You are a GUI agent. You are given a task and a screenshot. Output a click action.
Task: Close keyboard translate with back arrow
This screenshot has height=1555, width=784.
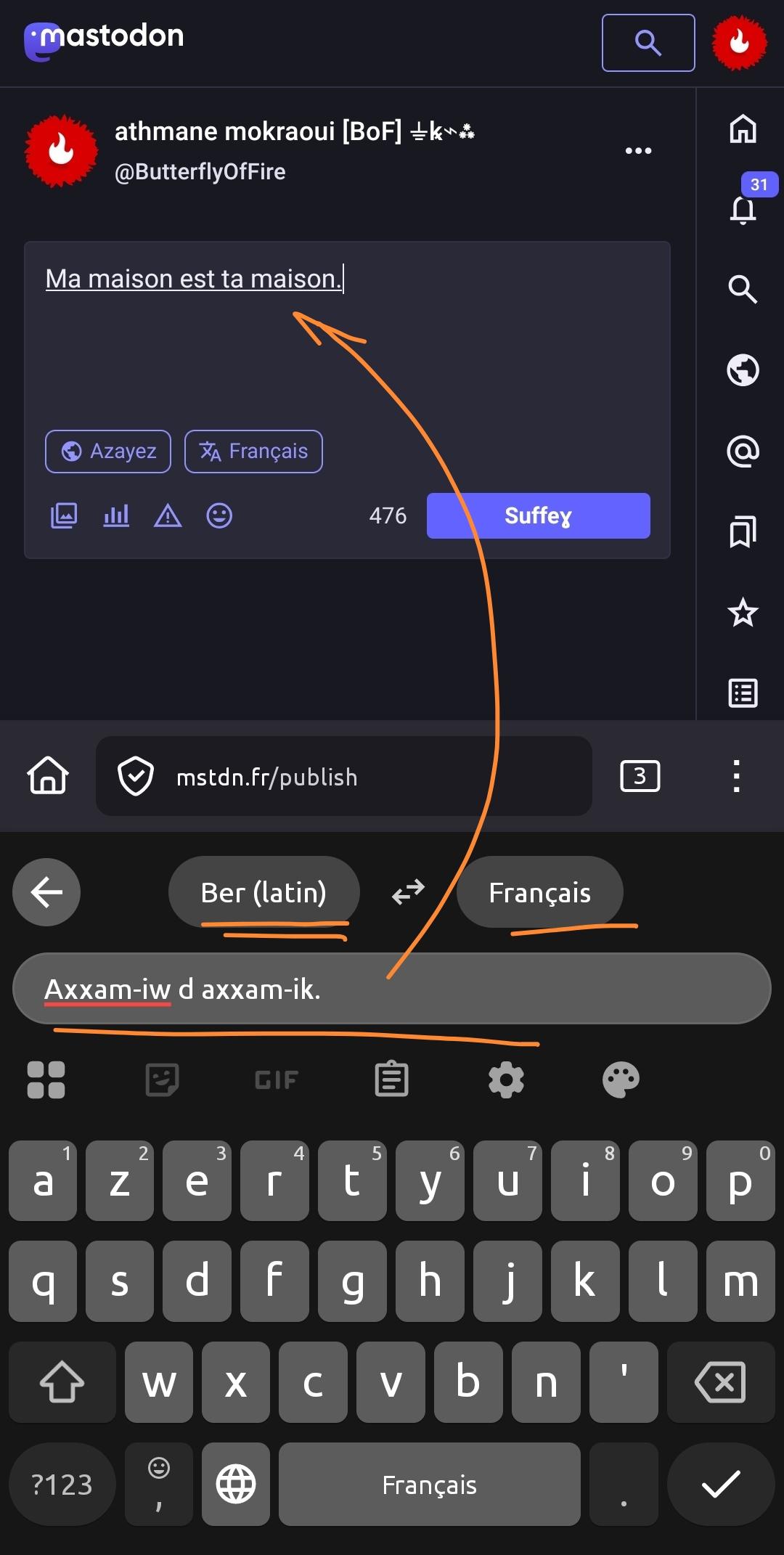coord(46,892)
